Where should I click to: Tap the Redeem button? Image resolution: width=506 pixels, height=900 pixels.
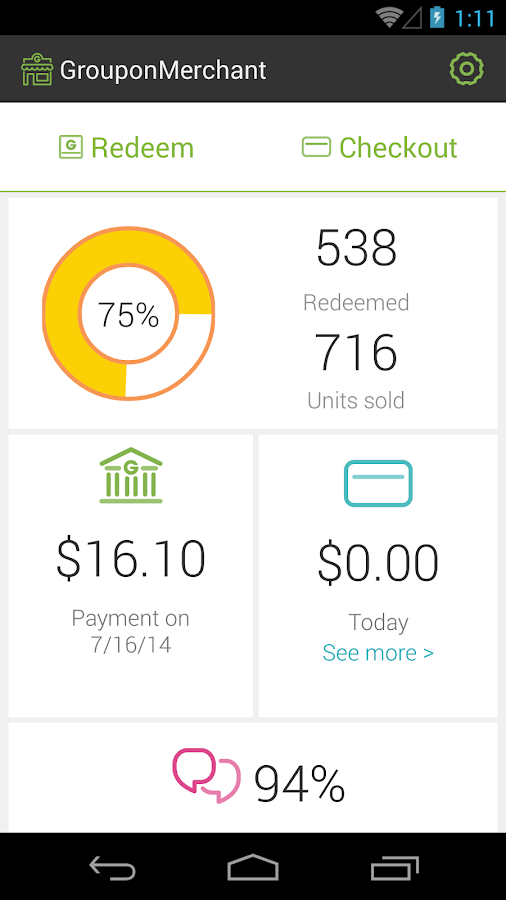tap(126, 148)
